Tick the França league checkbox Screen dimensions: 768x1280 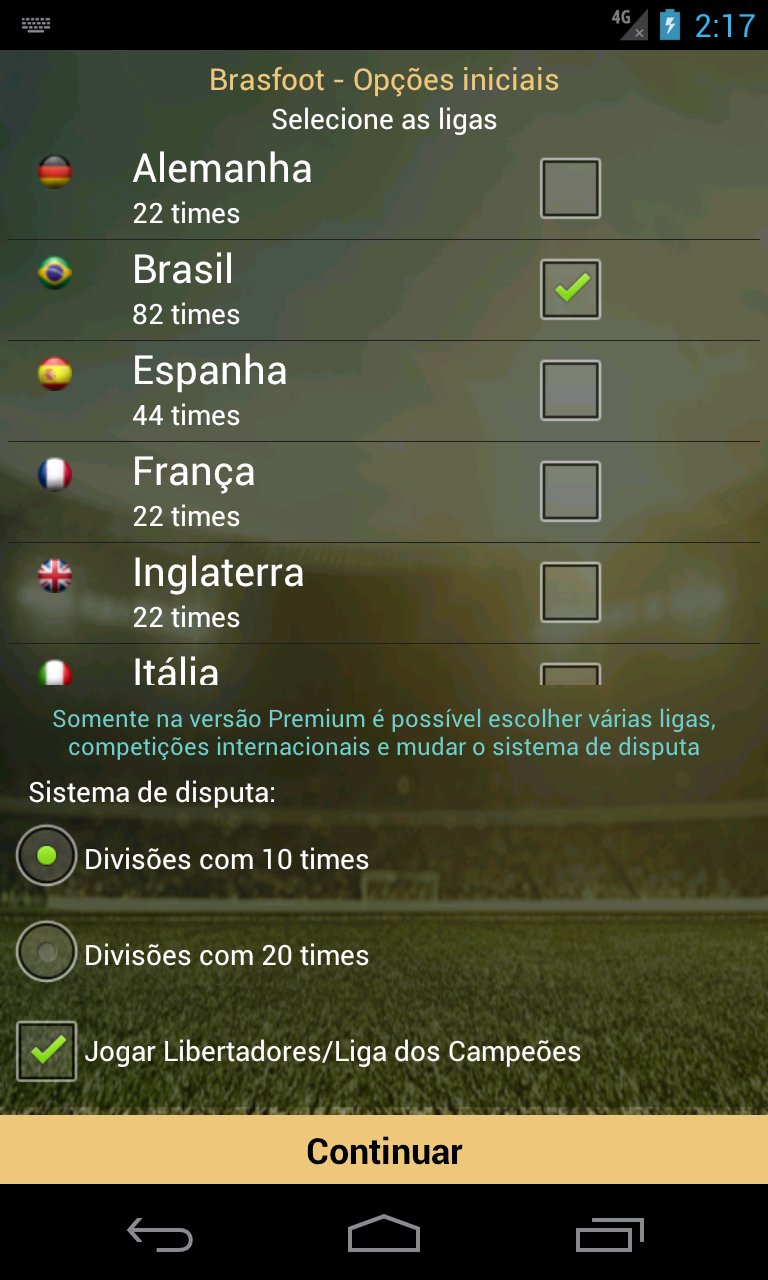(570, 491)
